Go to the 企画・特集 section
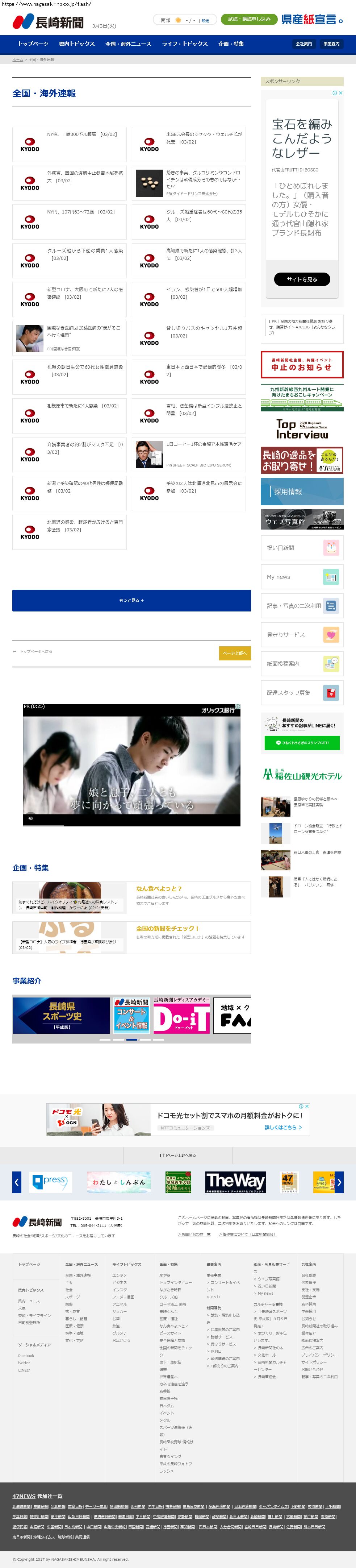The image size is (356, 1568). tap(231, 44)
